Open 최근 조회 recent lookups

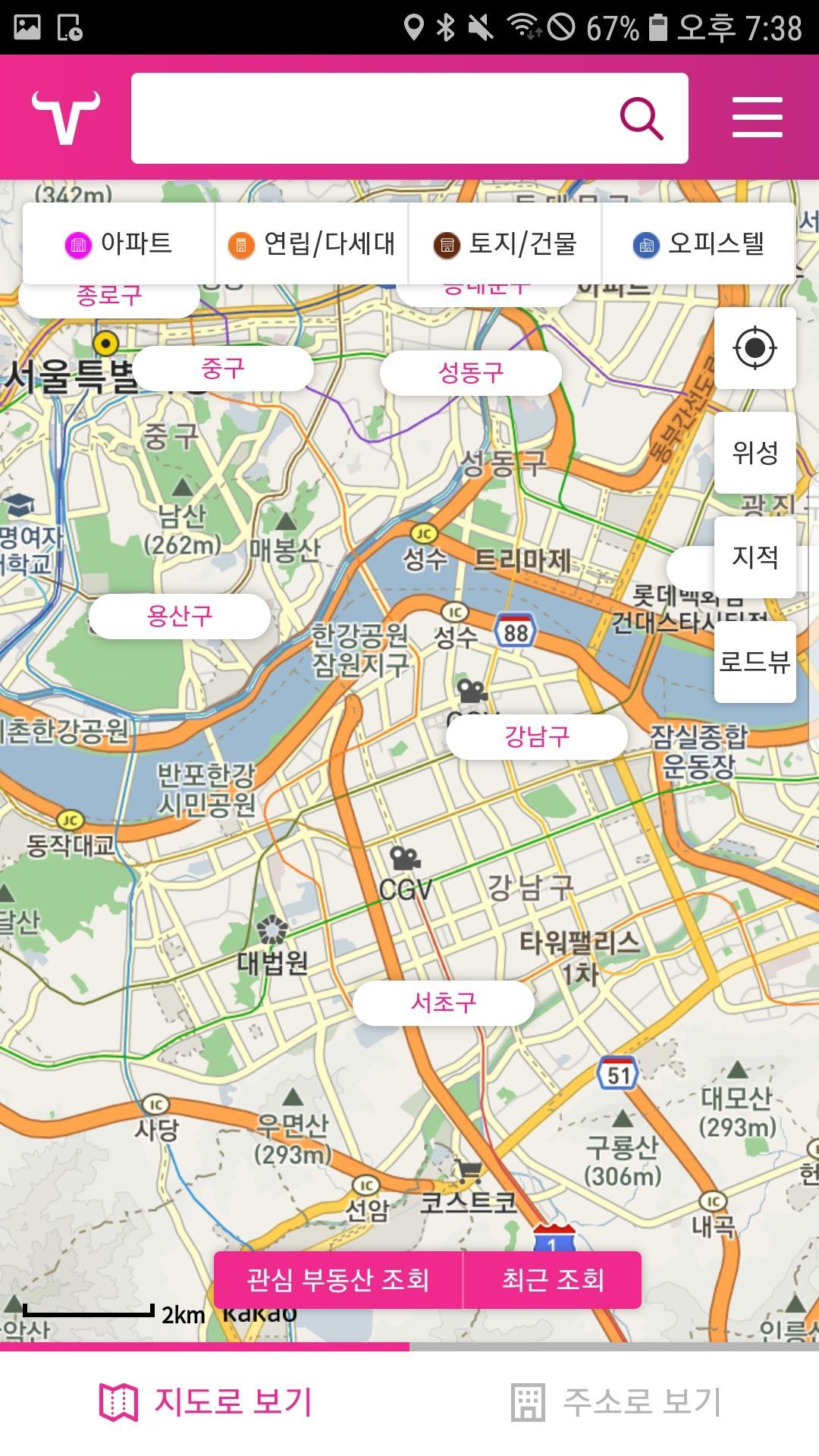pos(553,1280)
